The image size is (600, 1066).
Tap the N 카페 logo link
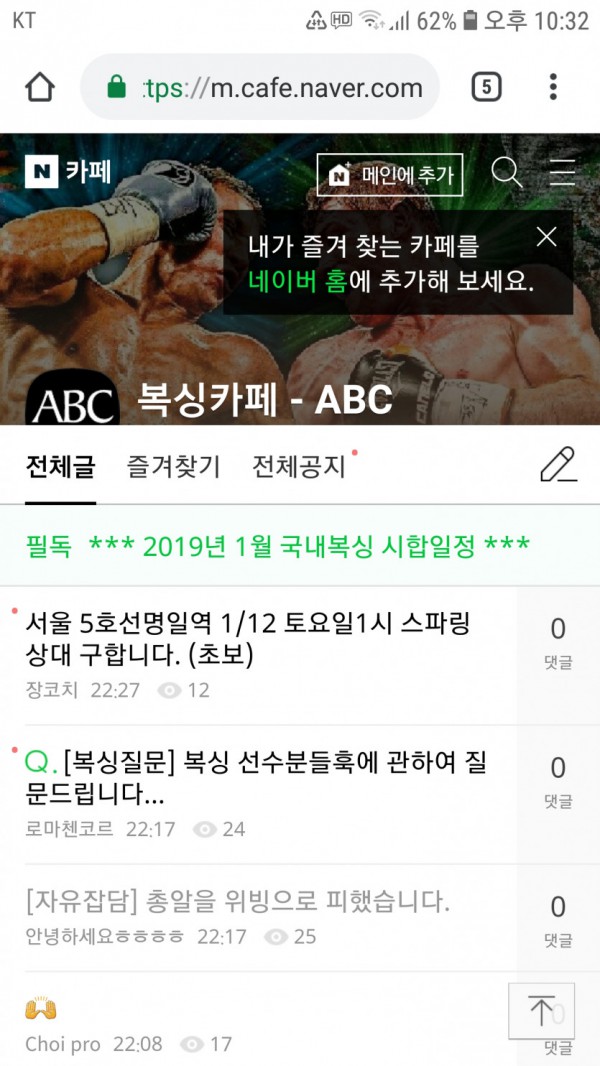coord(68,171)
